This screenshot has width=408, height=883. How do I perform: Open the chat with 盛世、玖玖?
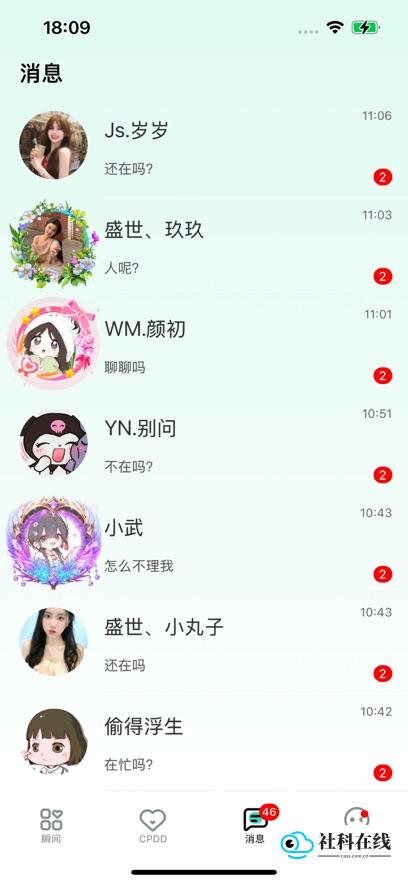tap(204, 244)
